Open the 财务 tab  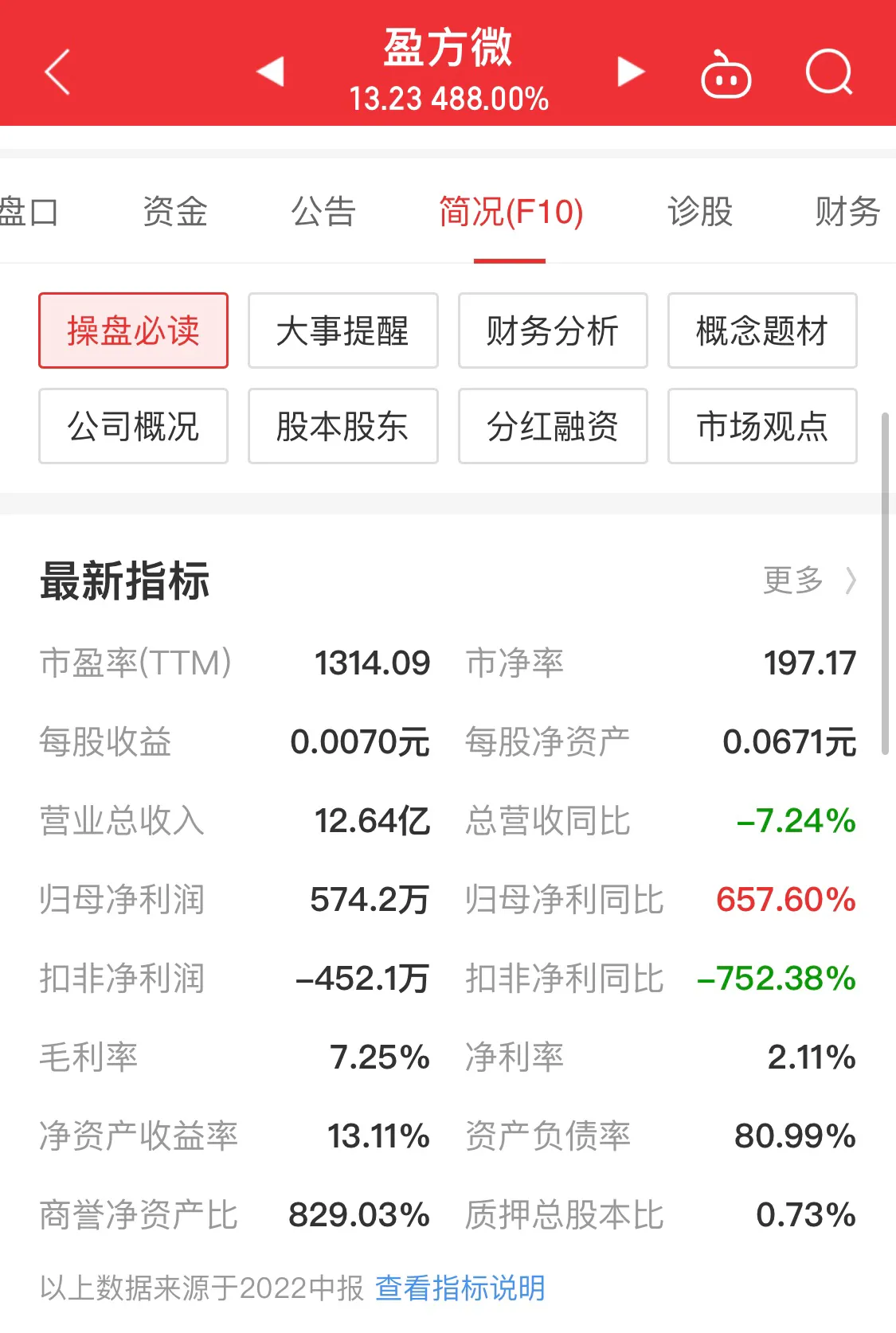[847, 212]
